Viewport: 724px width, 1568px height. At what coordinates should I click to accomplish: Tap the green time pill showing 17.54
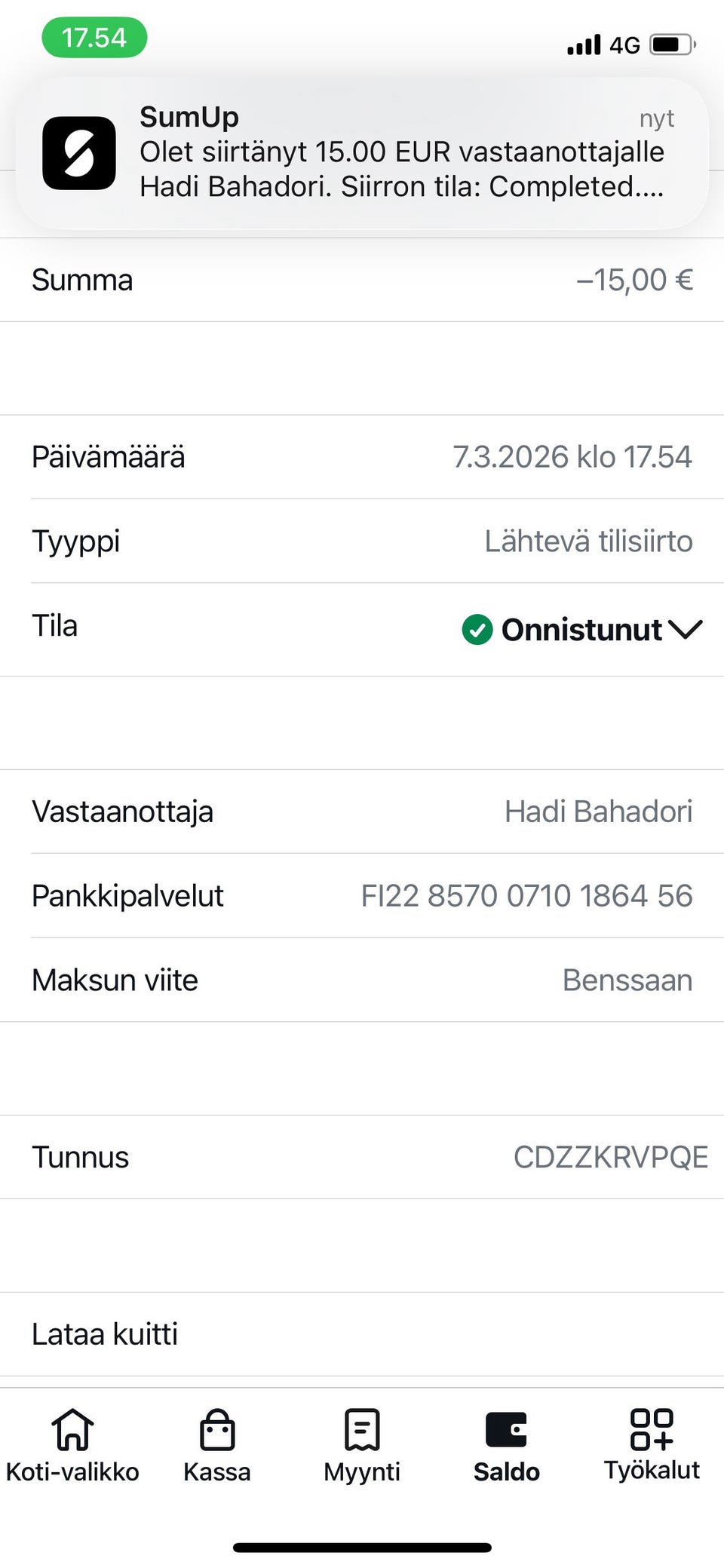(x=93, y=36)
